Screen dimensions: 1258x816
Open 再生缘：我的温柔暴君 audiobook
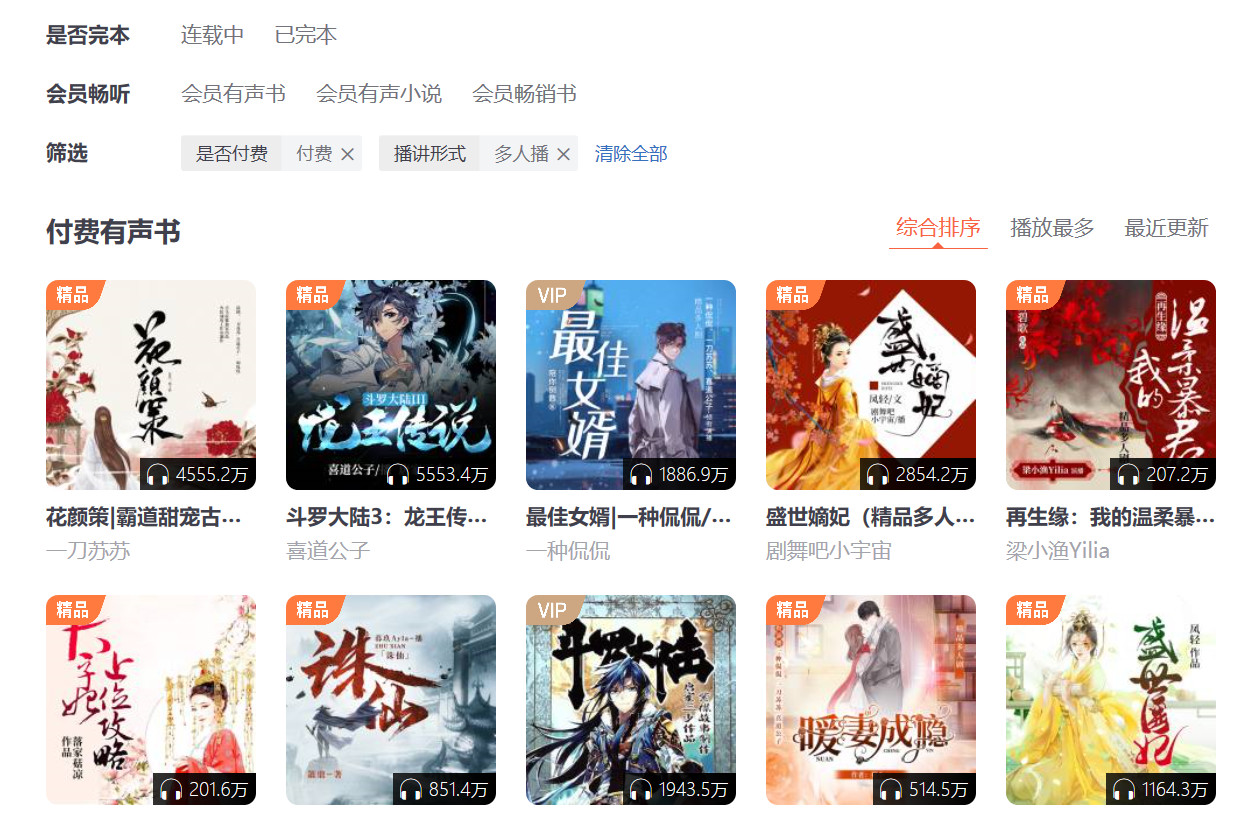[x=1111, y=385]
